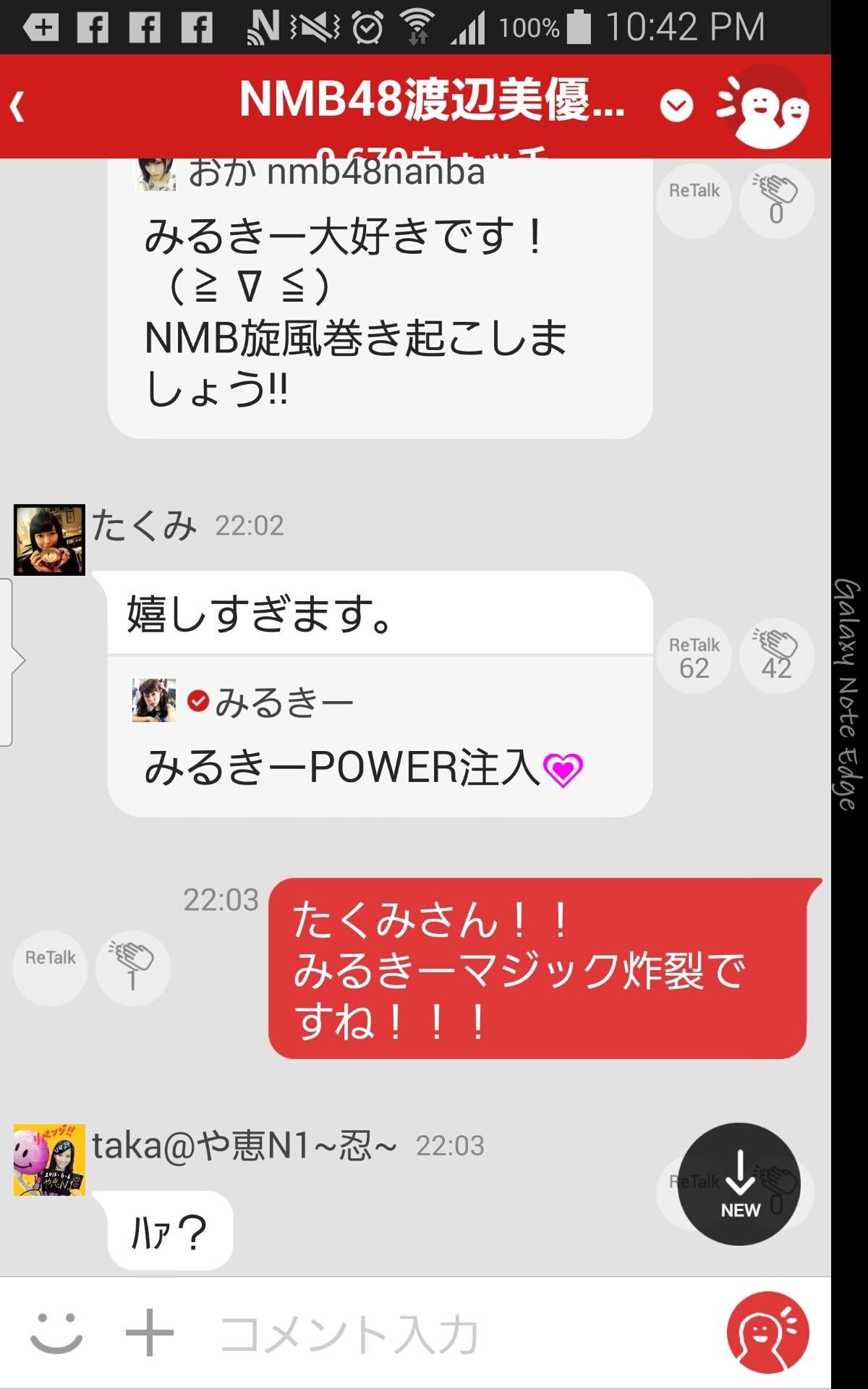Clap for たくみ's 嬉しすぎます message
This screenshot has height=1389, width=868.
click(776, 656)
